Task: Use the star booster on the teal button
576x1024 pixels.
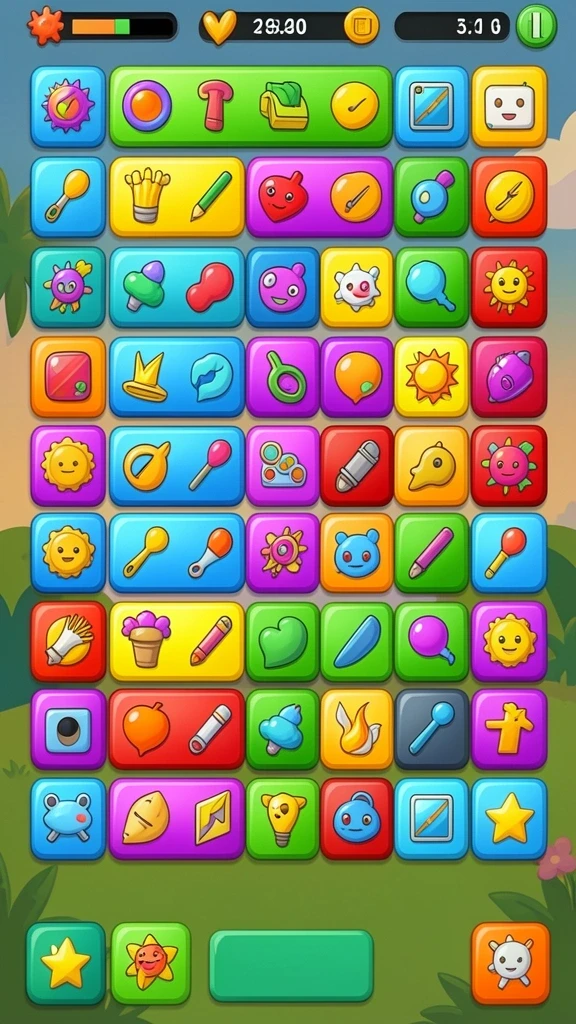Action: click(65, 963)
